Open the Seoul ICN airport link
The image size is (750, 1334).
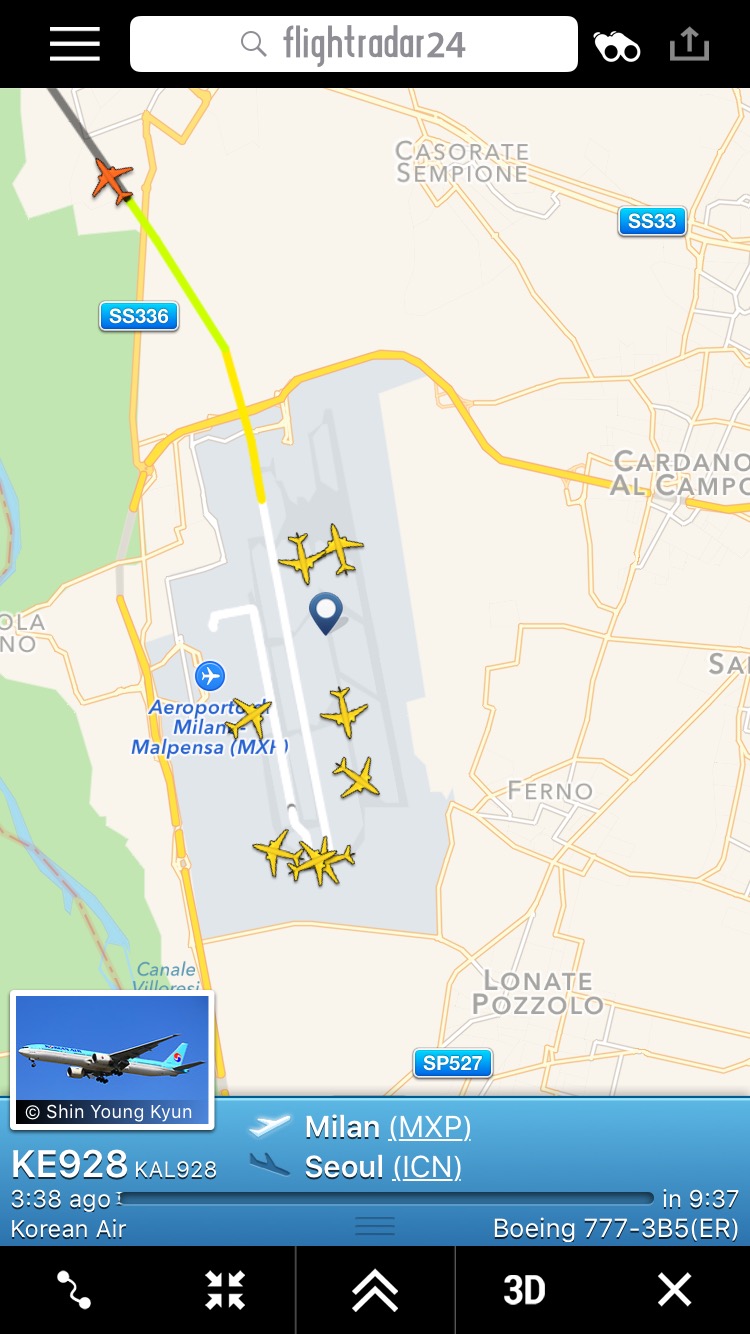coord(427,1167)
